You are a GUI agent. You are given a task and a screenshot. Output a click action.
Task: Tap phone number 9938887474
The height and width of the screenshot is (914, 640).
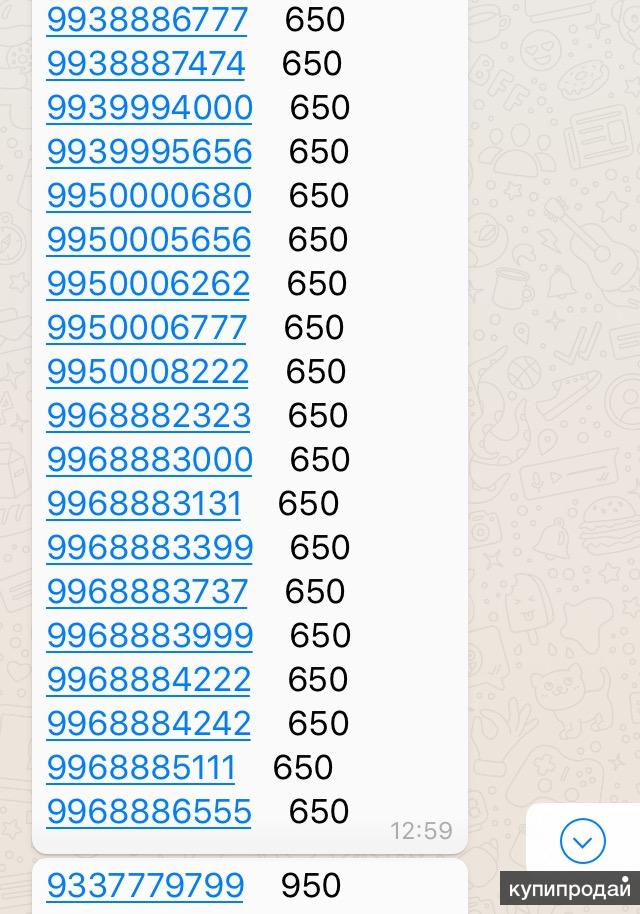pyautogui.click(x=145, y=64)
